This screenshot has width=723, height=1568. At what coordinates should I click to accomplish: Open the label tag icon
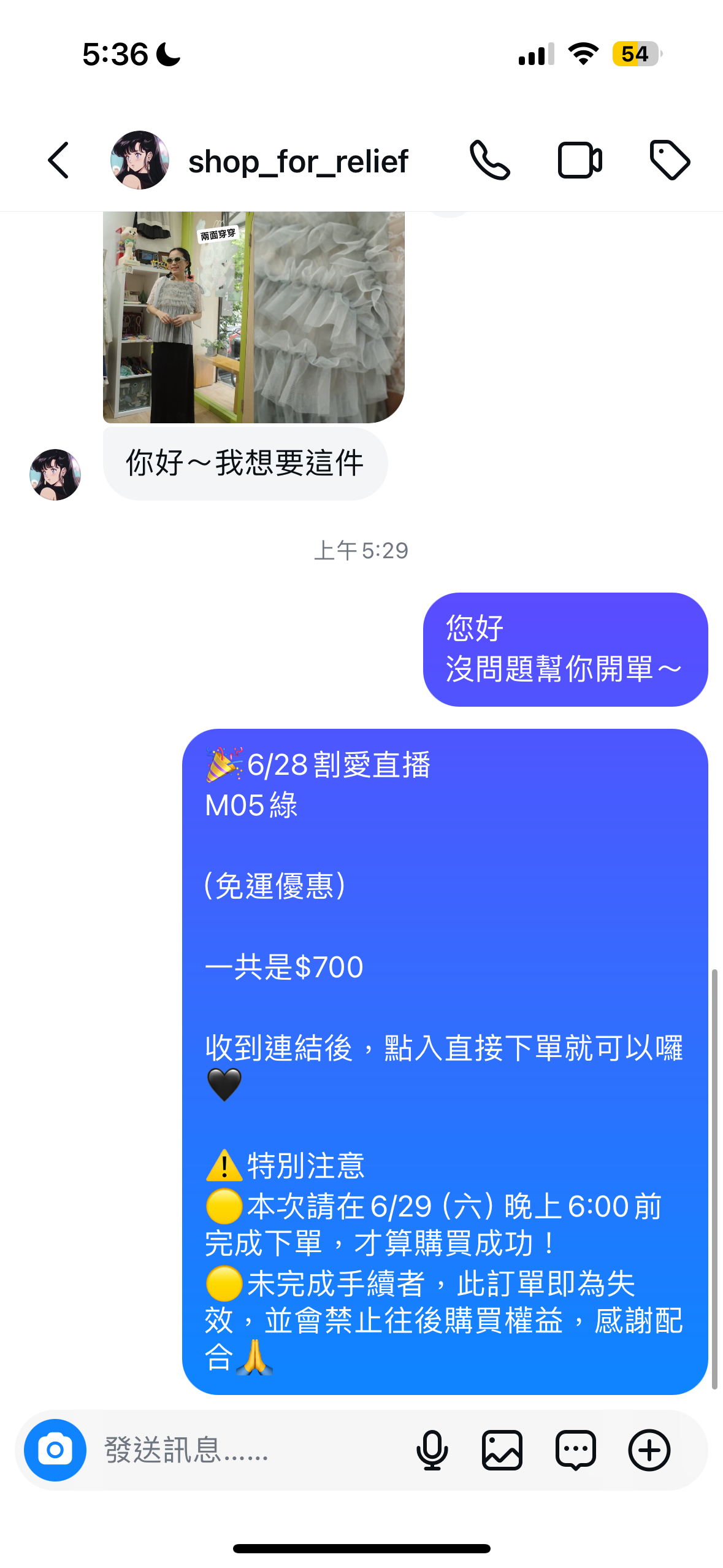[669, 161]
